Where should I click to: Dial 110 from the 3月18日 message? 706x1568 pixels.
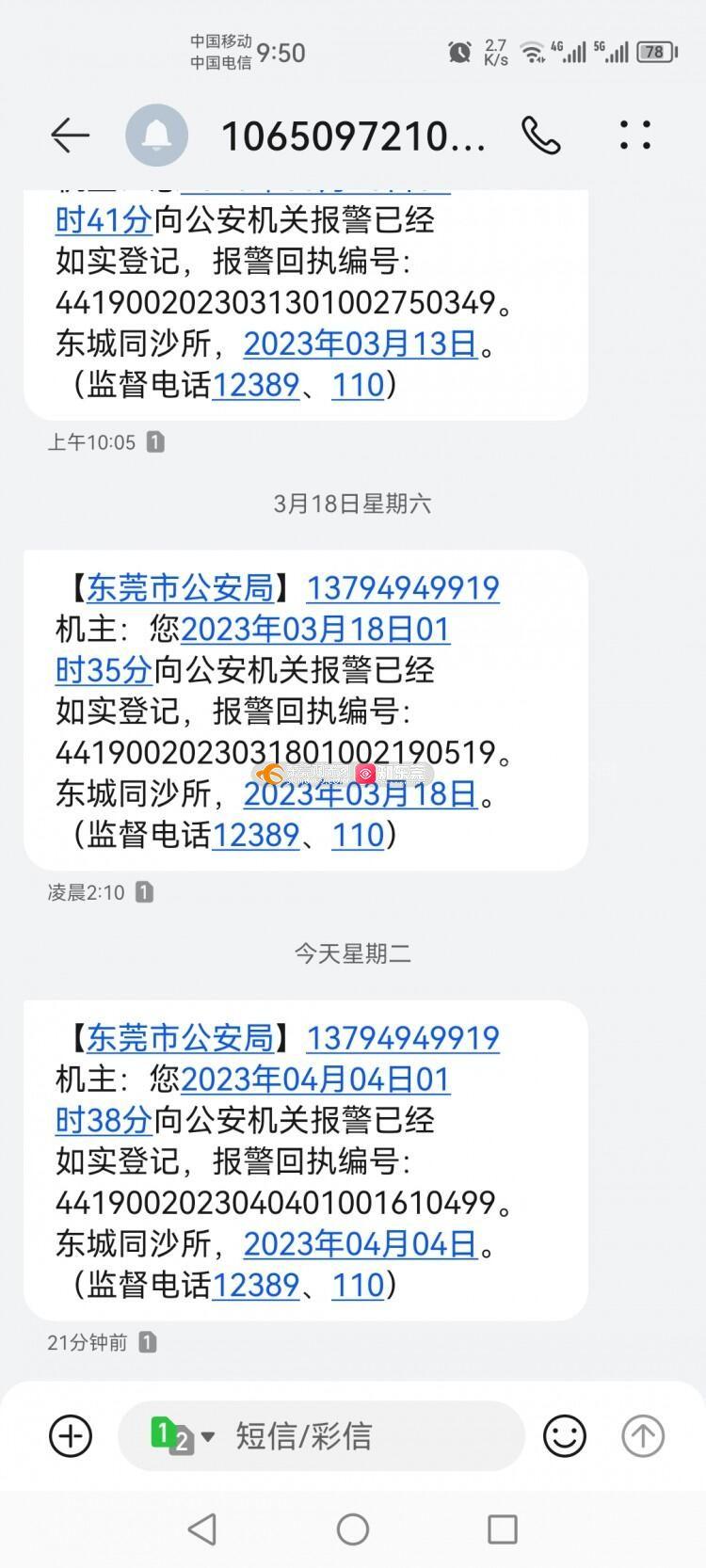[358, 836]
